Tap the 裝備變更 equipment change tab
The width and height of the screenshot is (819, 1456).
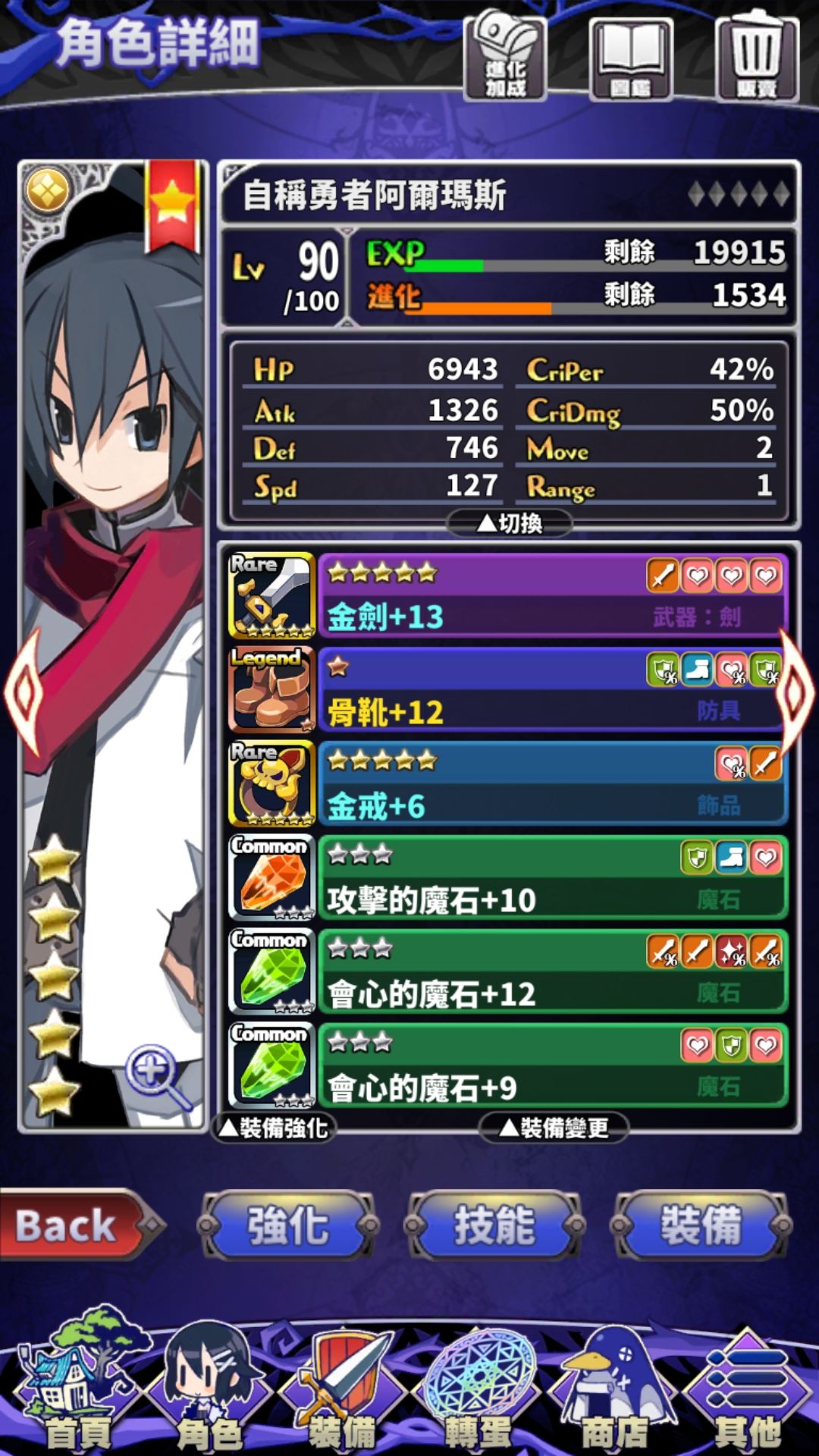click(x=554, y=1128)
